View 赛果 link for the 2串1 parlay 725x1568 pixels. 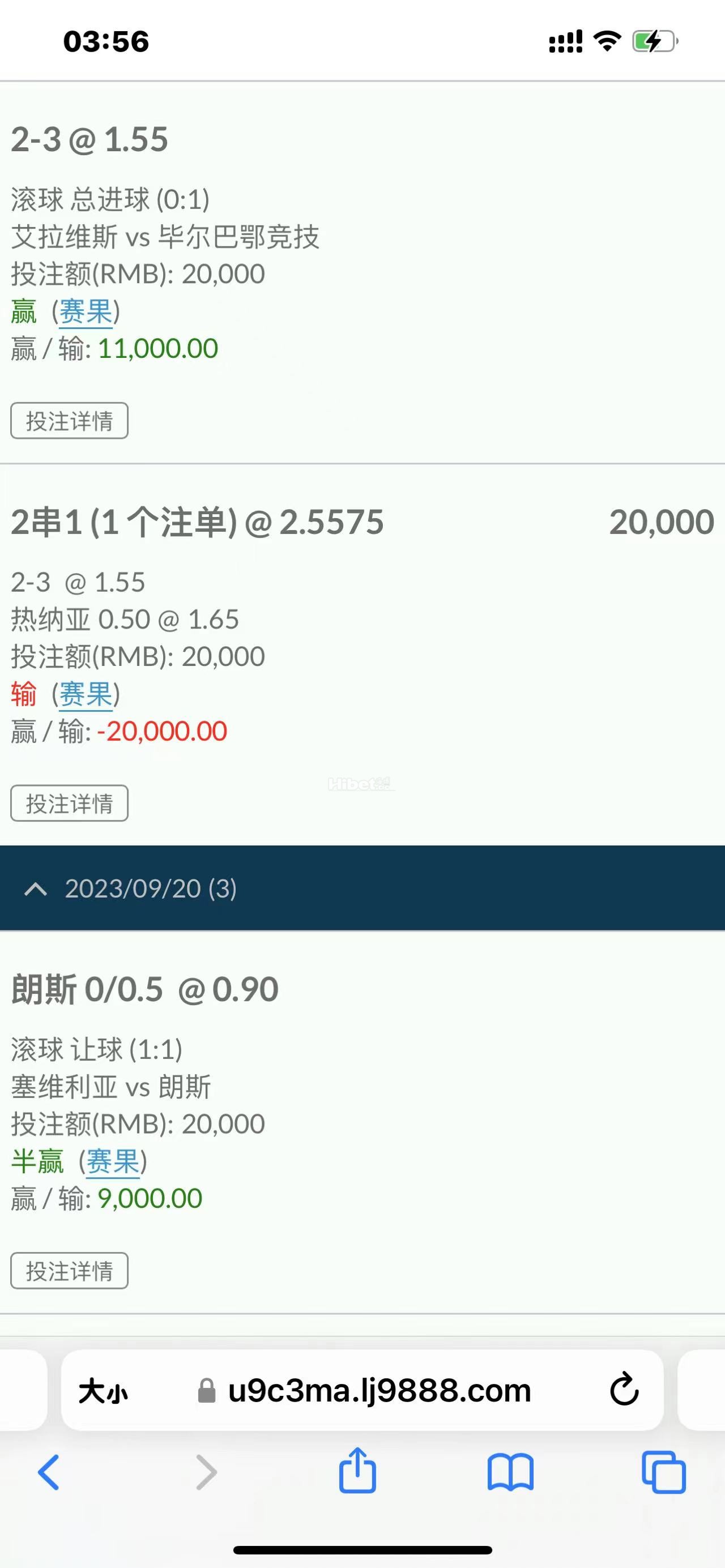tap(86, 694)
